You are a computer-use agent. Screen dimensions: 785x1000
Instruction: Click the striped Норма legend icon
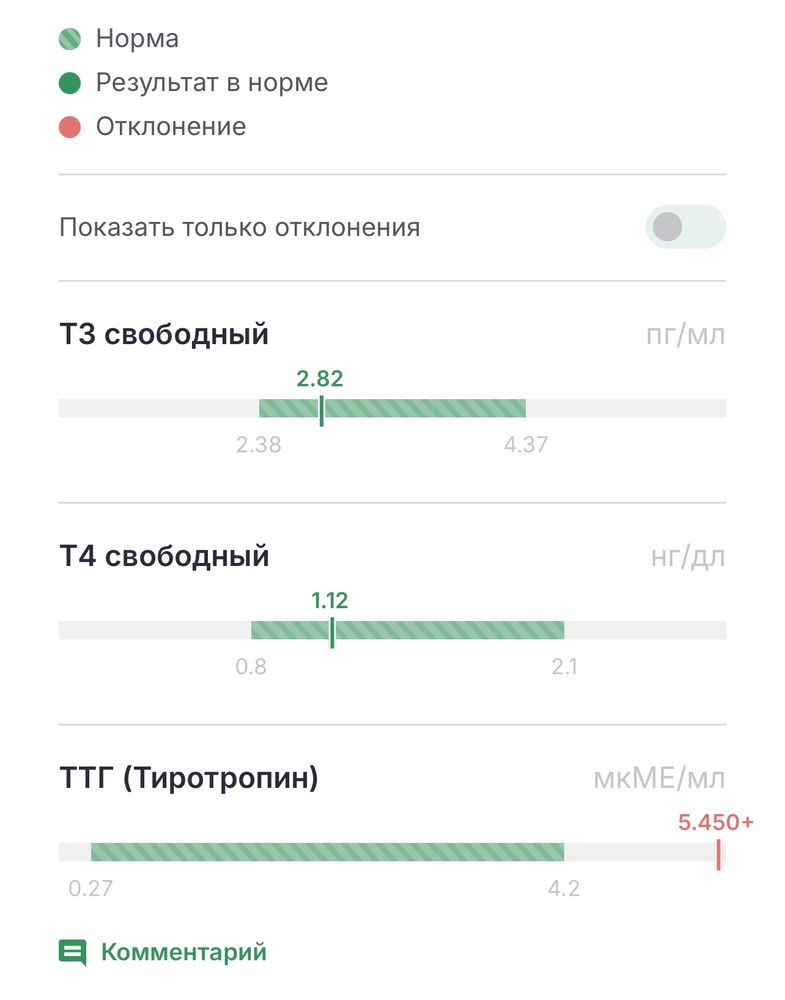[x=70, y=37]
